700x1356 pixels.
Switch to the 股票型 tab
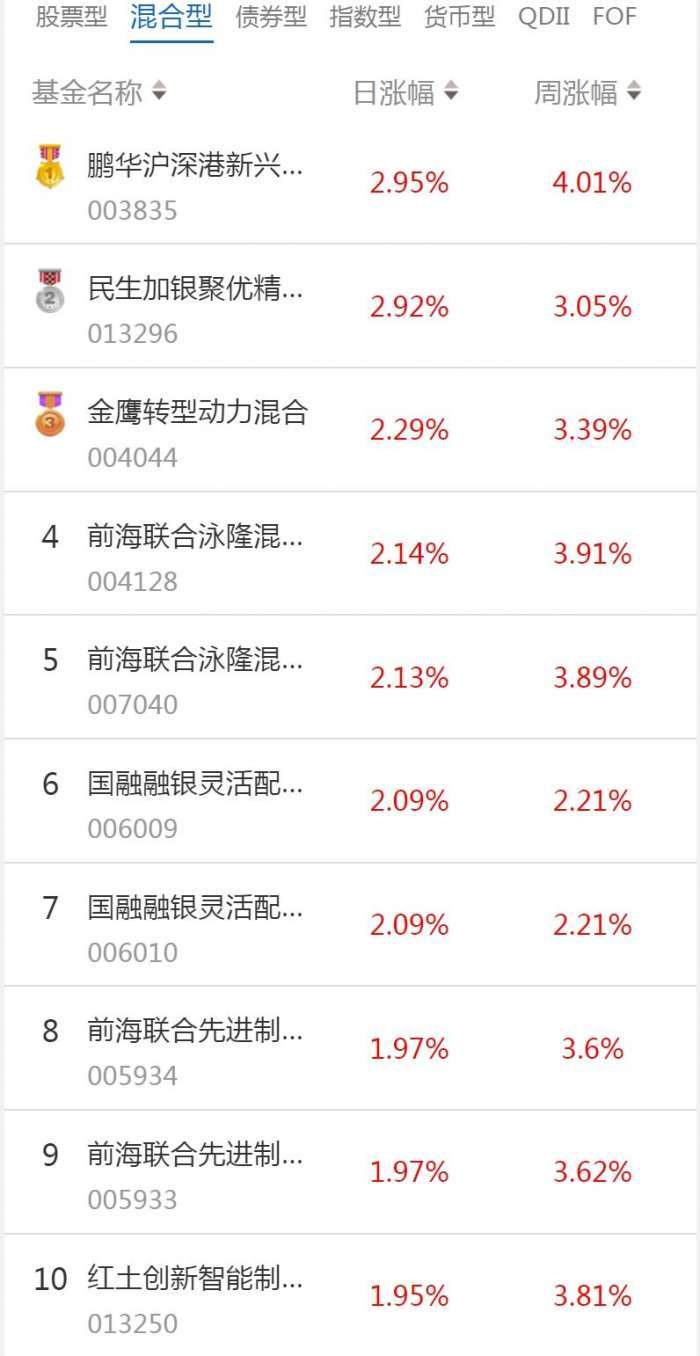pyautogui.click(x=71, y=17)
